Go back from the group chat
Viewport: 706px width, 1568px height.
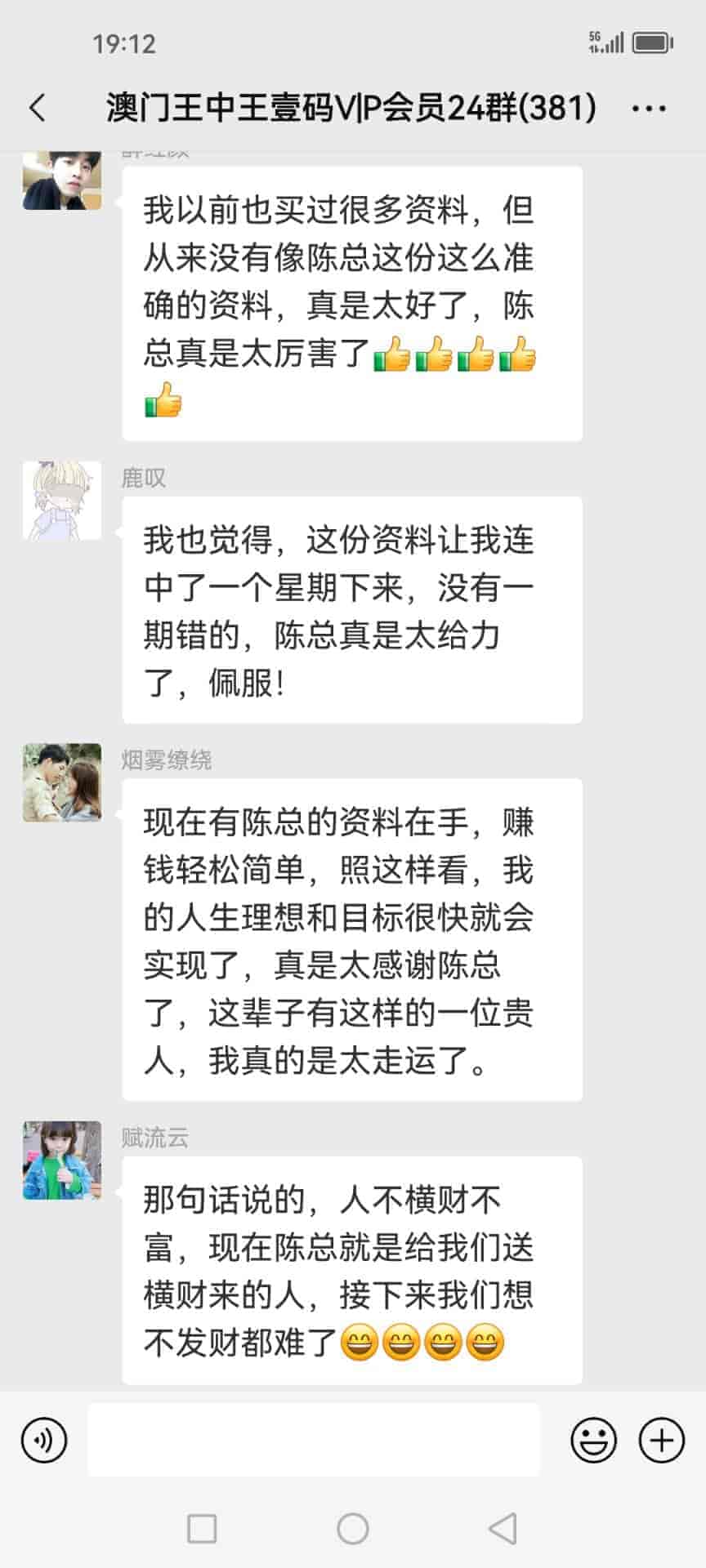click(x=38, y=108)
